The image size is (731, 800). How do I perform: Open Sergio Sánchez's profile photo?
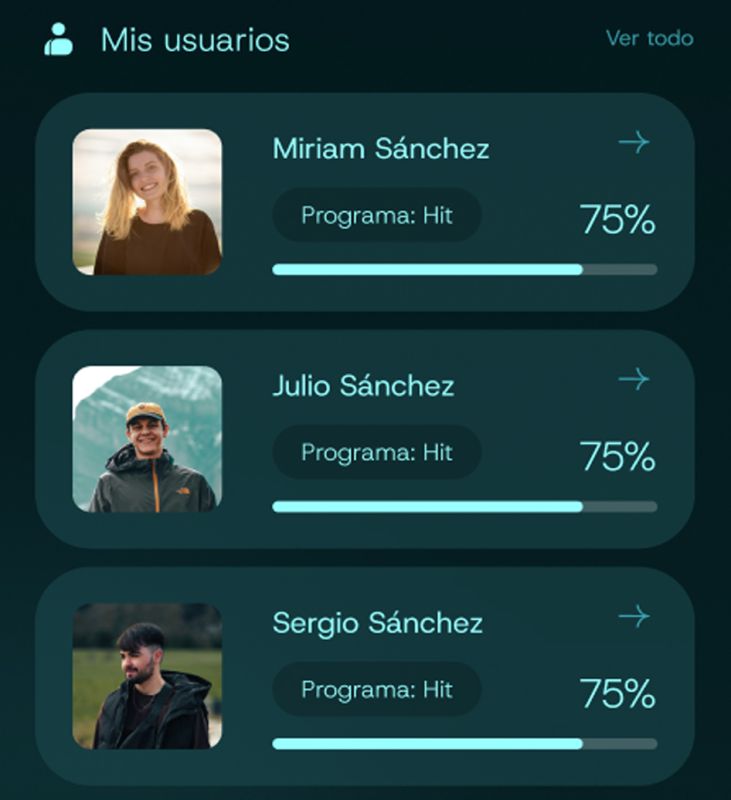147,676
